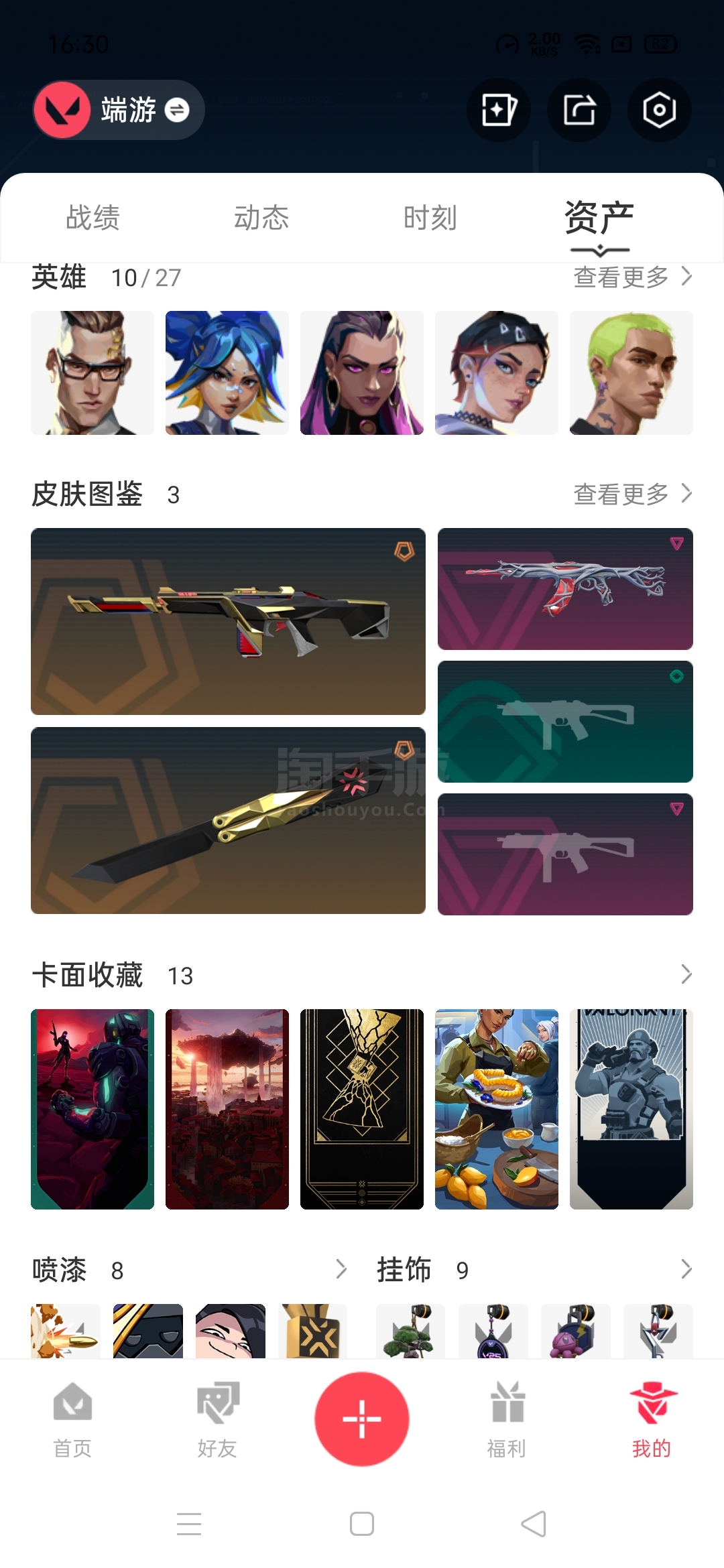
Task: Open the butterfly knife skin card
Action: [x=228, y=820]
